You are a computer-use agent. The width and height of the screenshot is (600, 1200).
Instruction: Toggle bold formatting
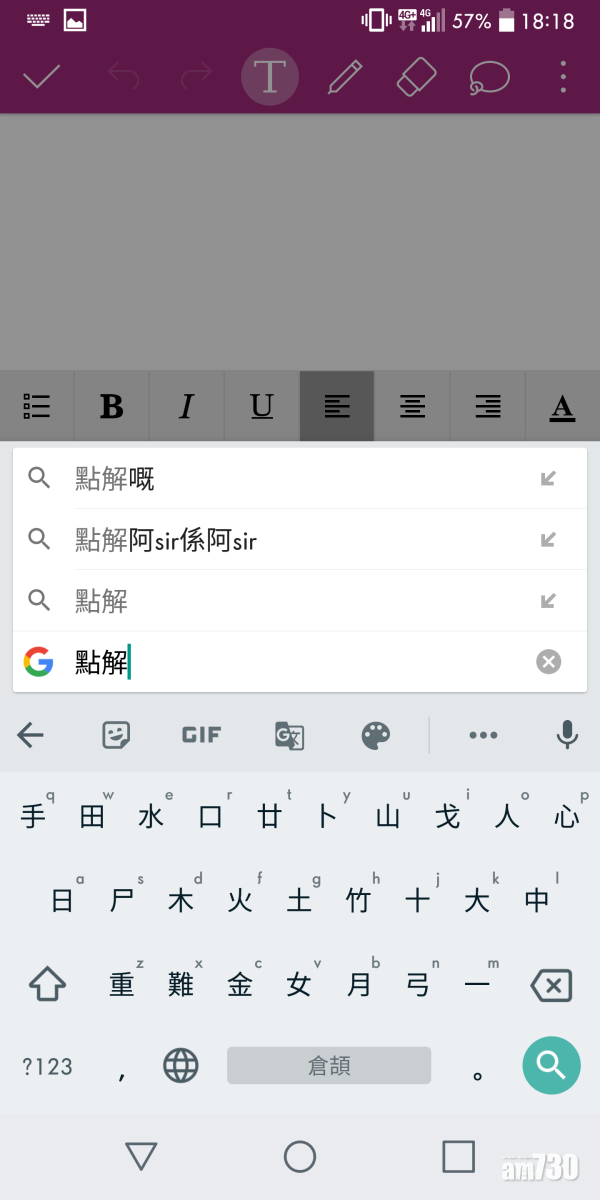click(x=112, y=406)
